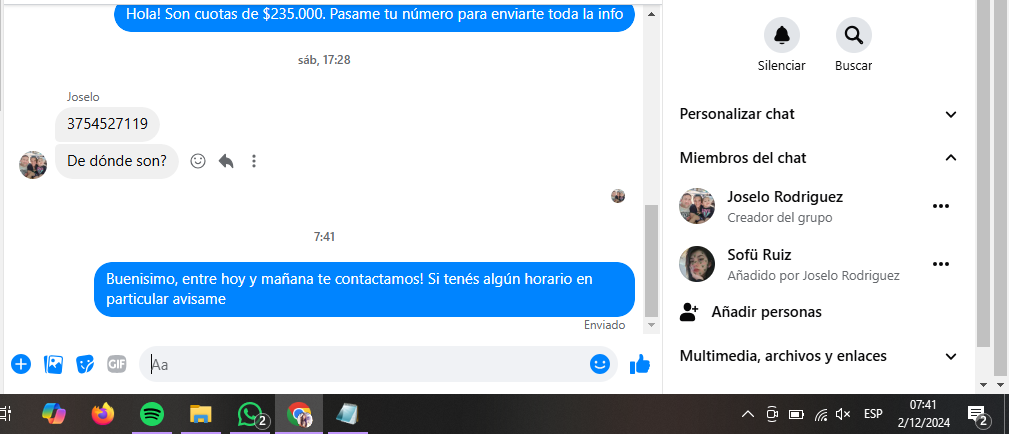1009x434 pixels.
Task: Search in conversation with Buscar
Action: click(853, 37)
